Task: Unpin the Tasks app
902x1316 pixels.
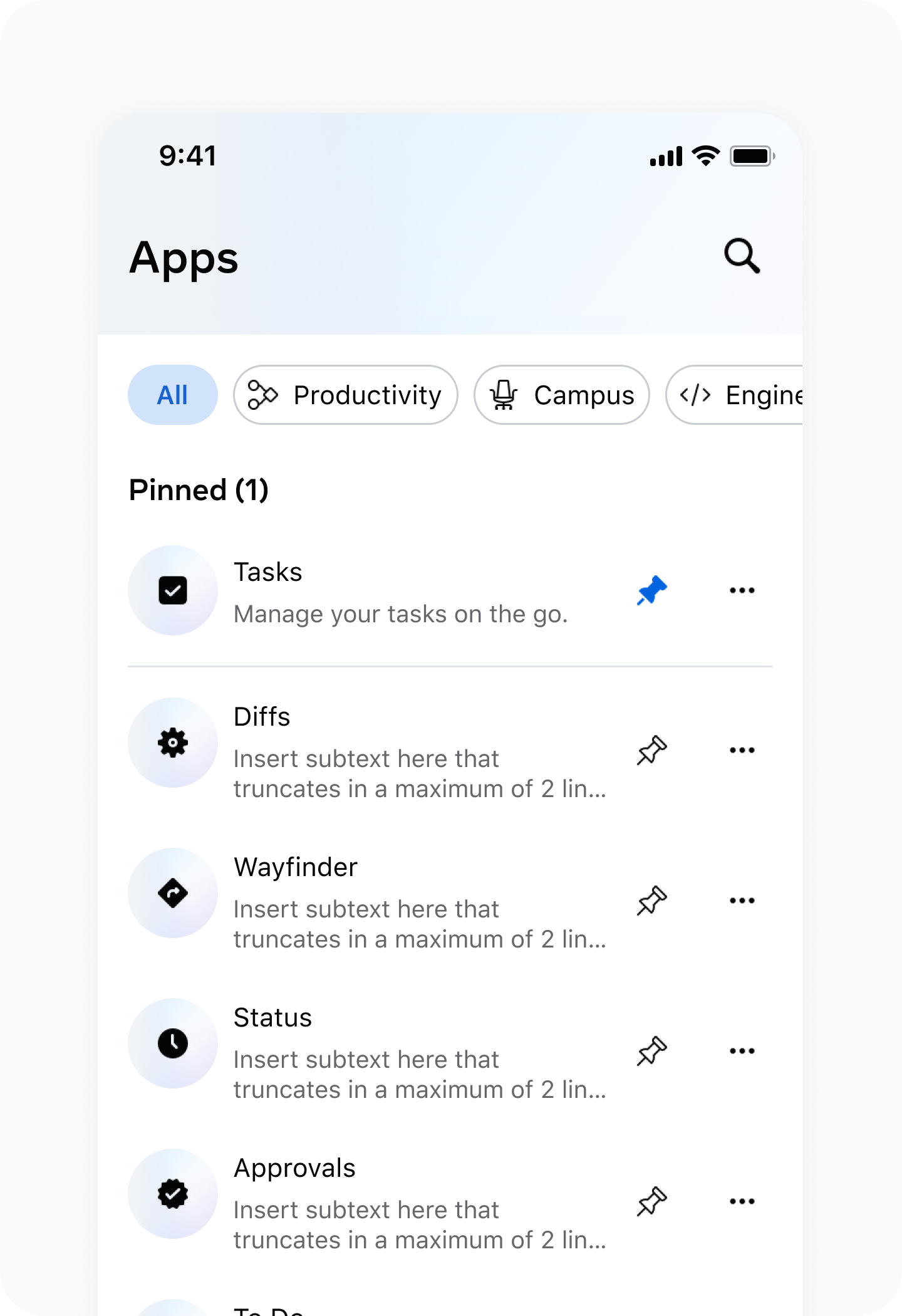Action: 650,590
